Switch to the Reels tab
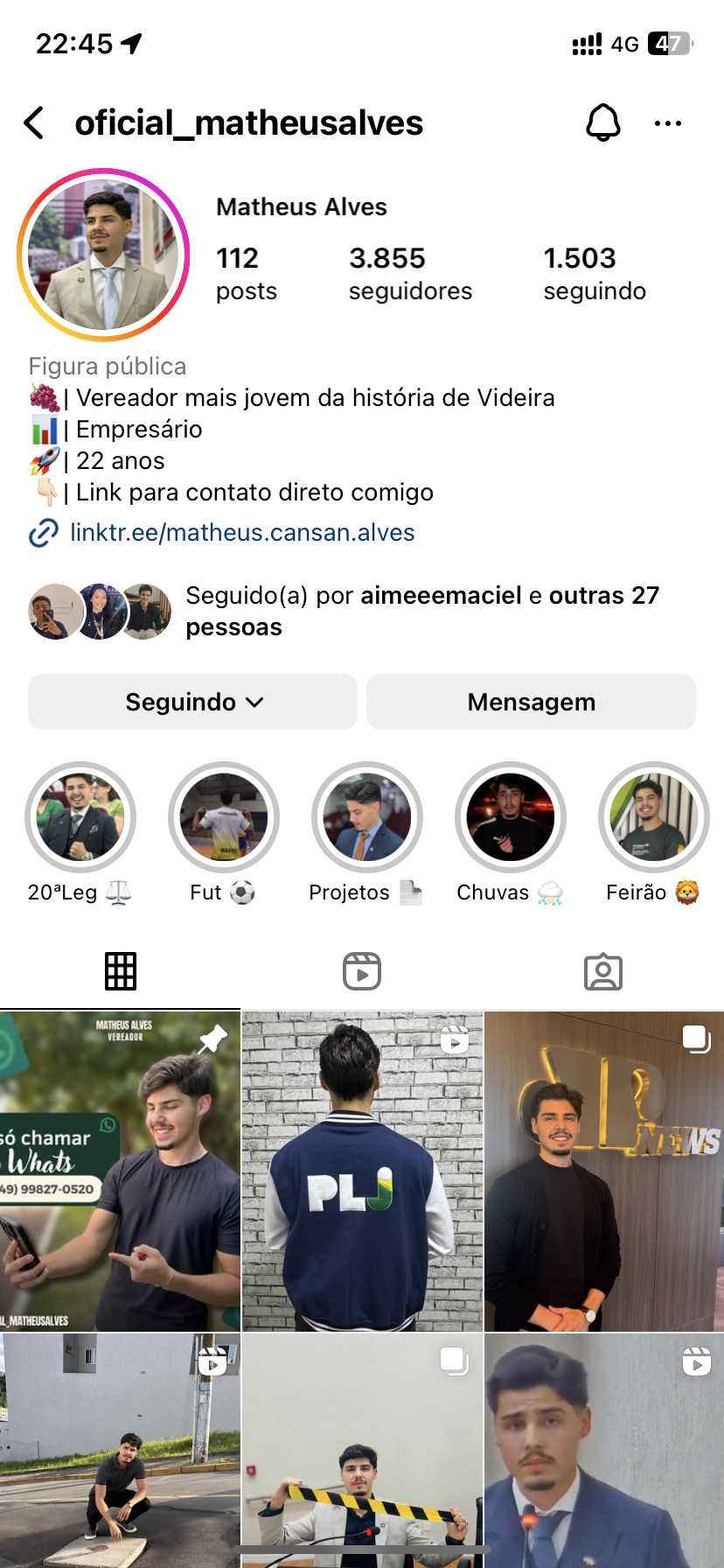 tap(362, 971)
